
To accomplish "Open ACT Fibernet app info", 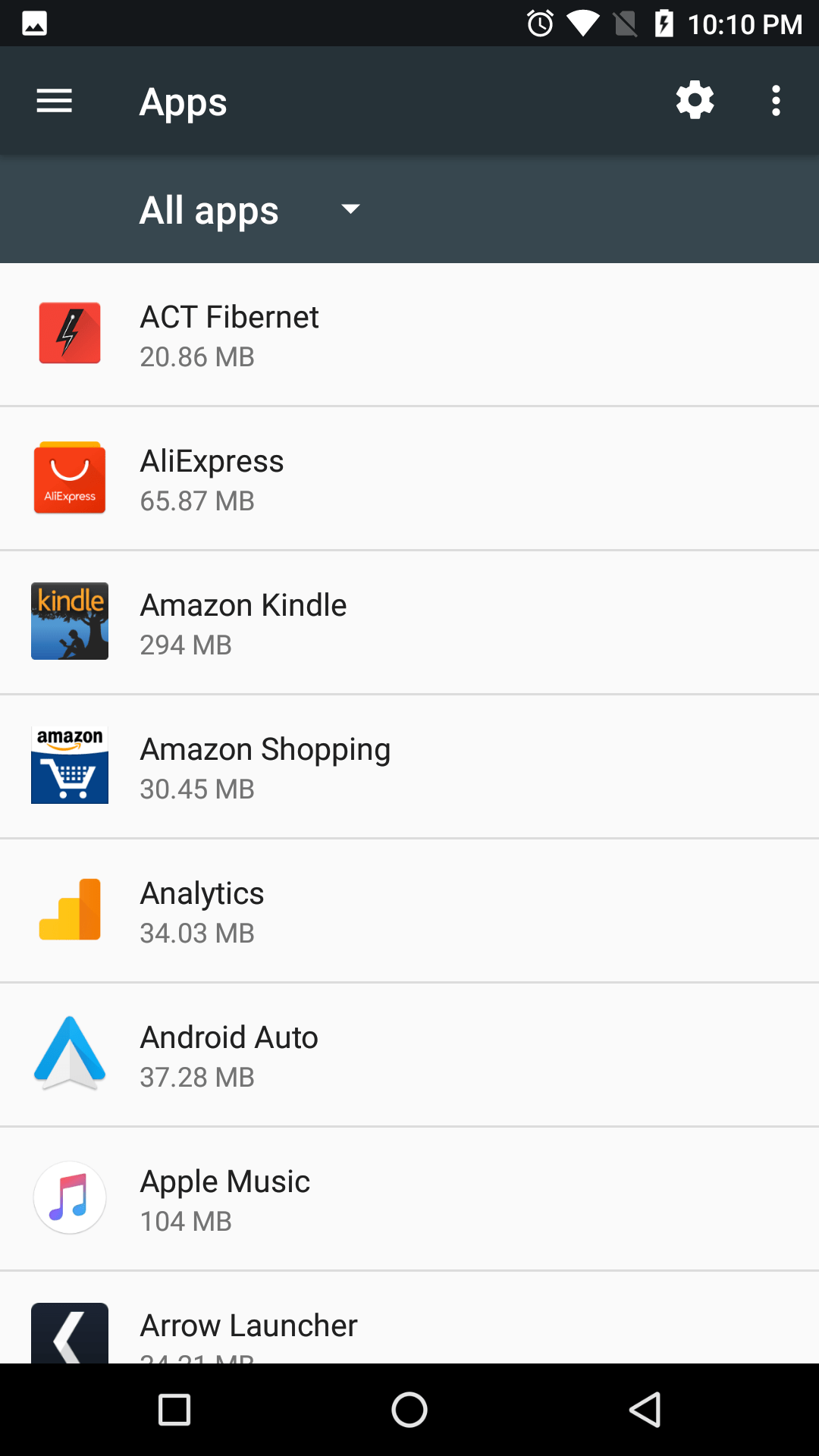I will pyautogui.click(x=409, y=334).
